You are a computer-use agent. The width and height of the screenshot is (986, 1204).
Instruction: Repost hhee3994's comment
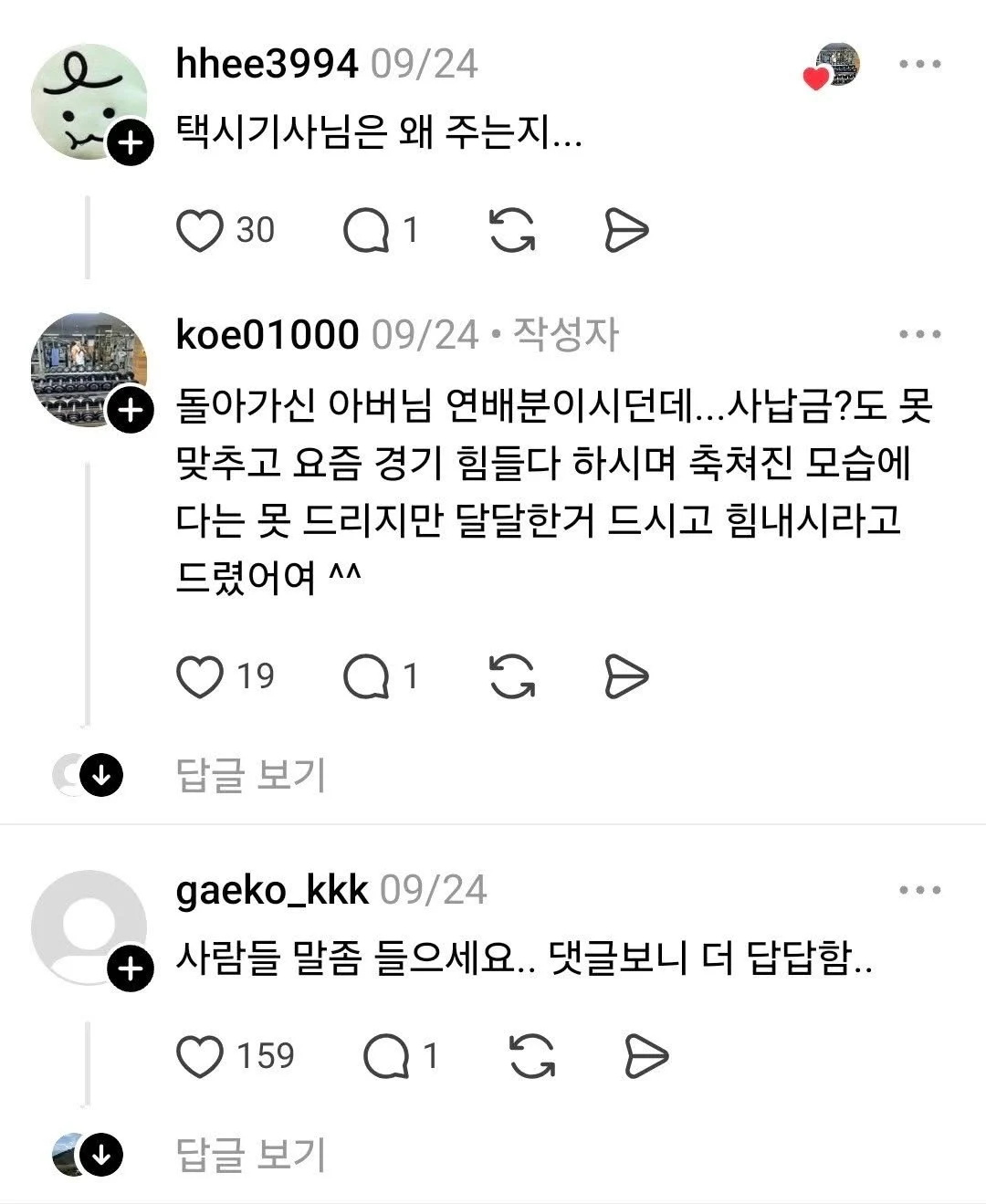pos(512,230)
